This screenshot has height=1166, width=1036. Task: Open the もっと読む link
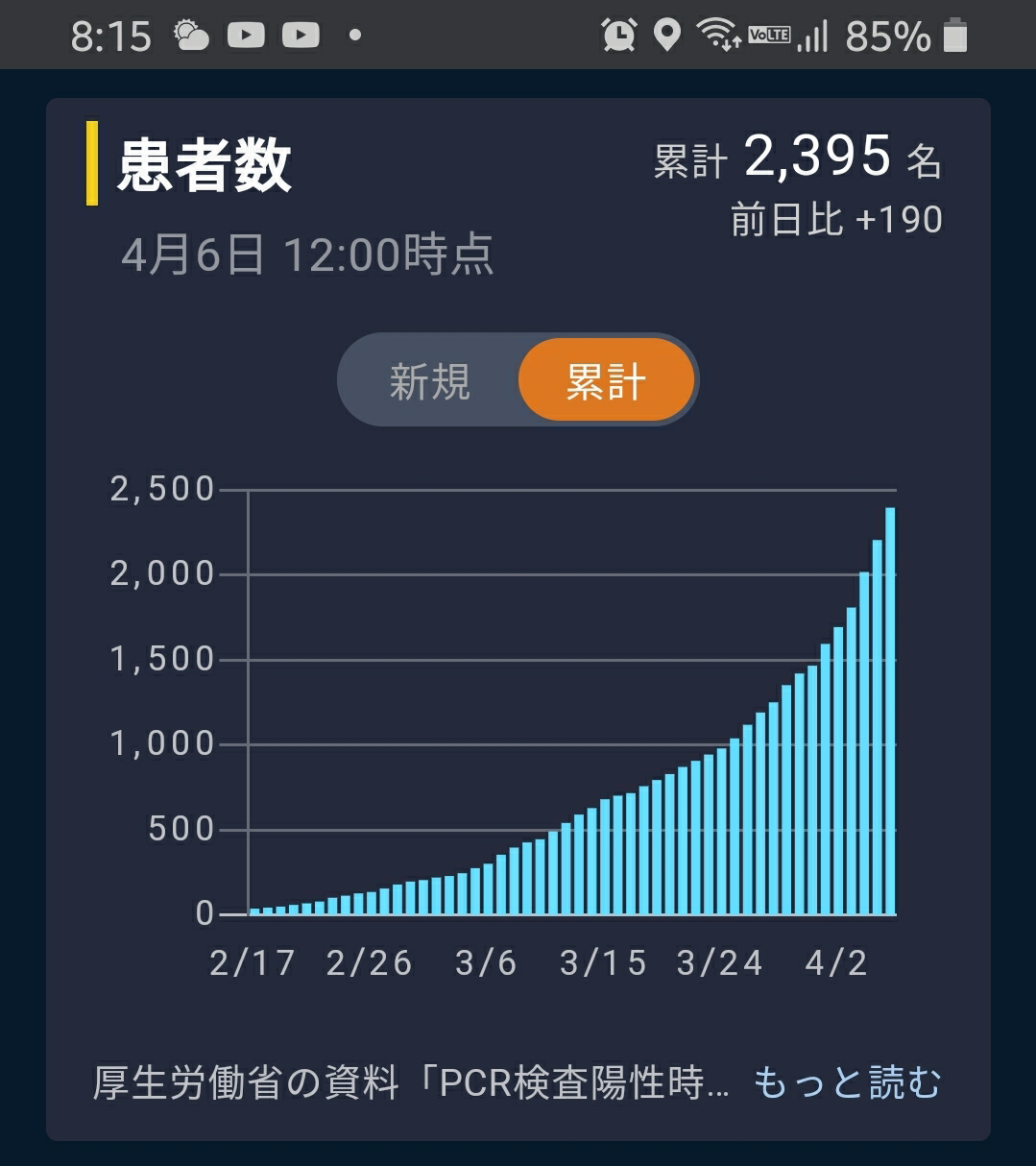pos(847,1082)
